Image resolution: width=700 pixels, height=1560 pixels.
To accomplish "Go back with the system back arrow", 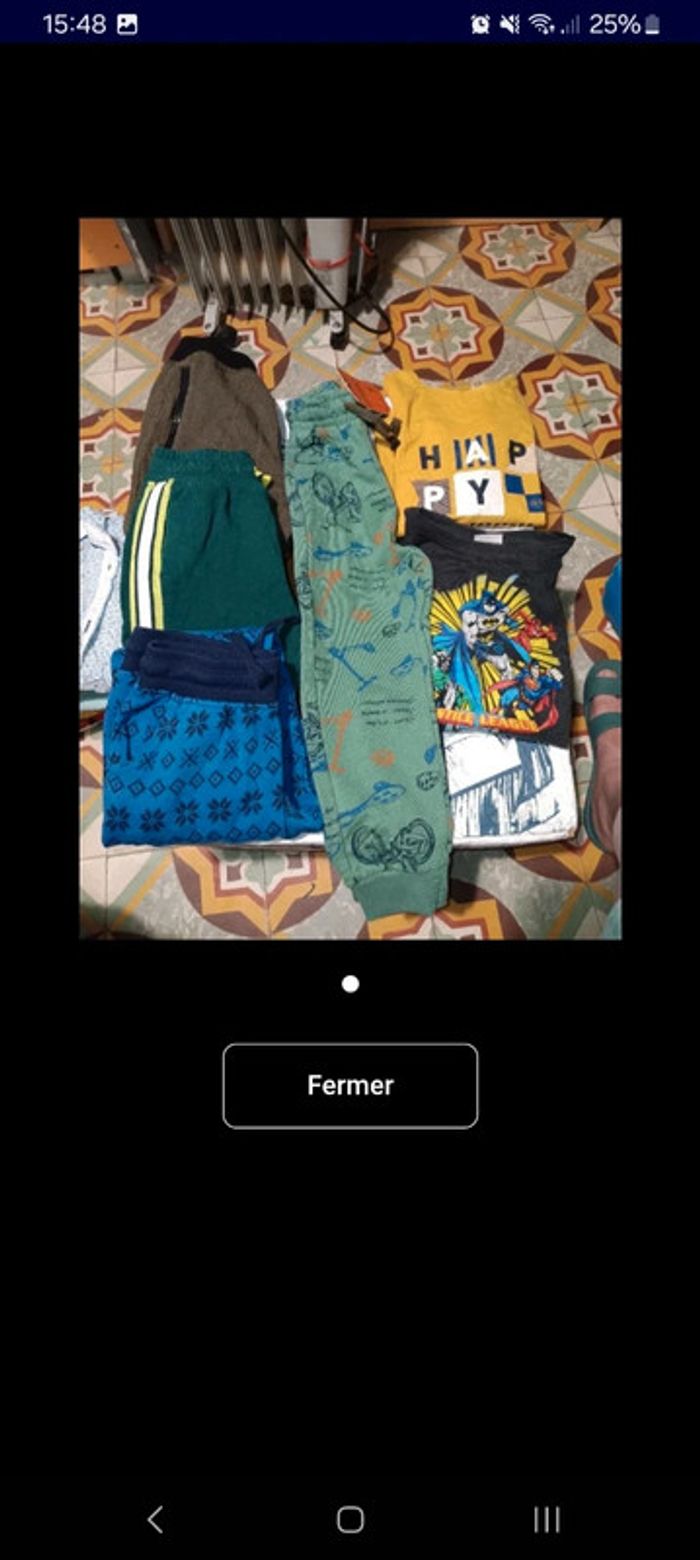I will tap(155, 1520).
